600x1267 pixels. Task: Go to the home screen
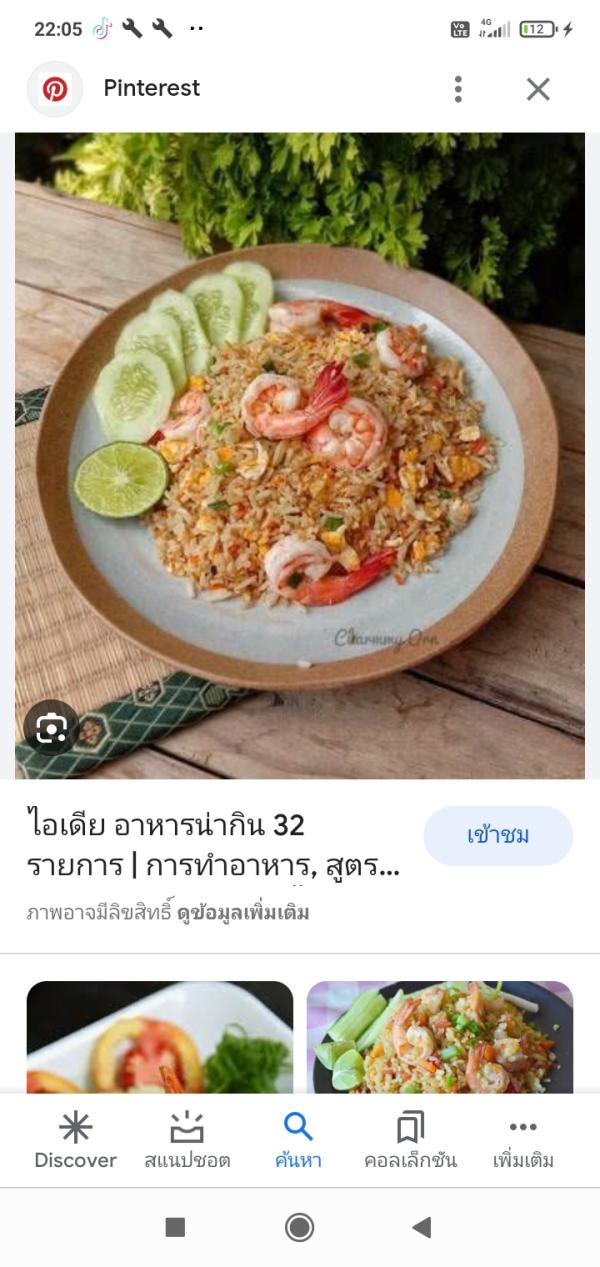click(299, 1227)
